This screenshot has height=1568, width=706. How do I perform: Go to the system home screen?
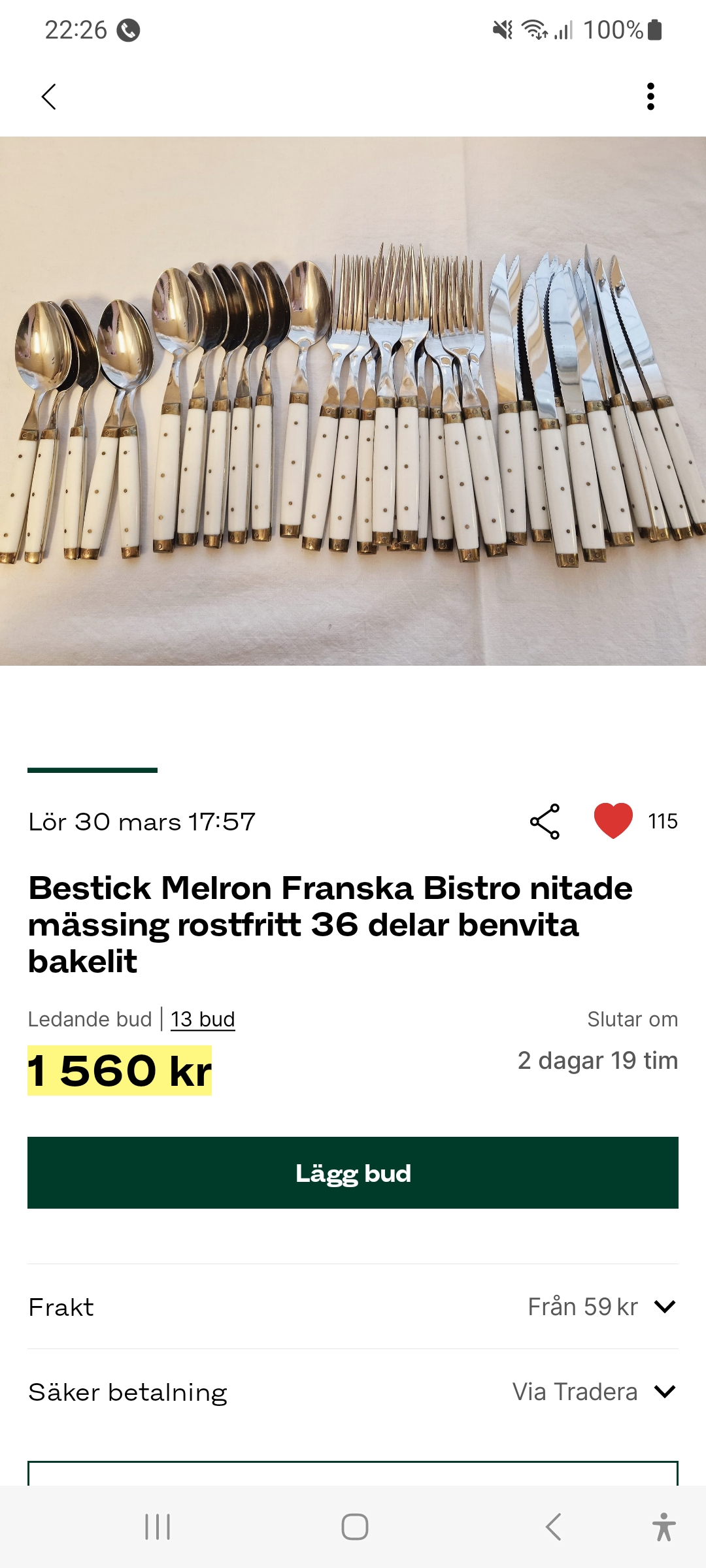pos(354,1527)
